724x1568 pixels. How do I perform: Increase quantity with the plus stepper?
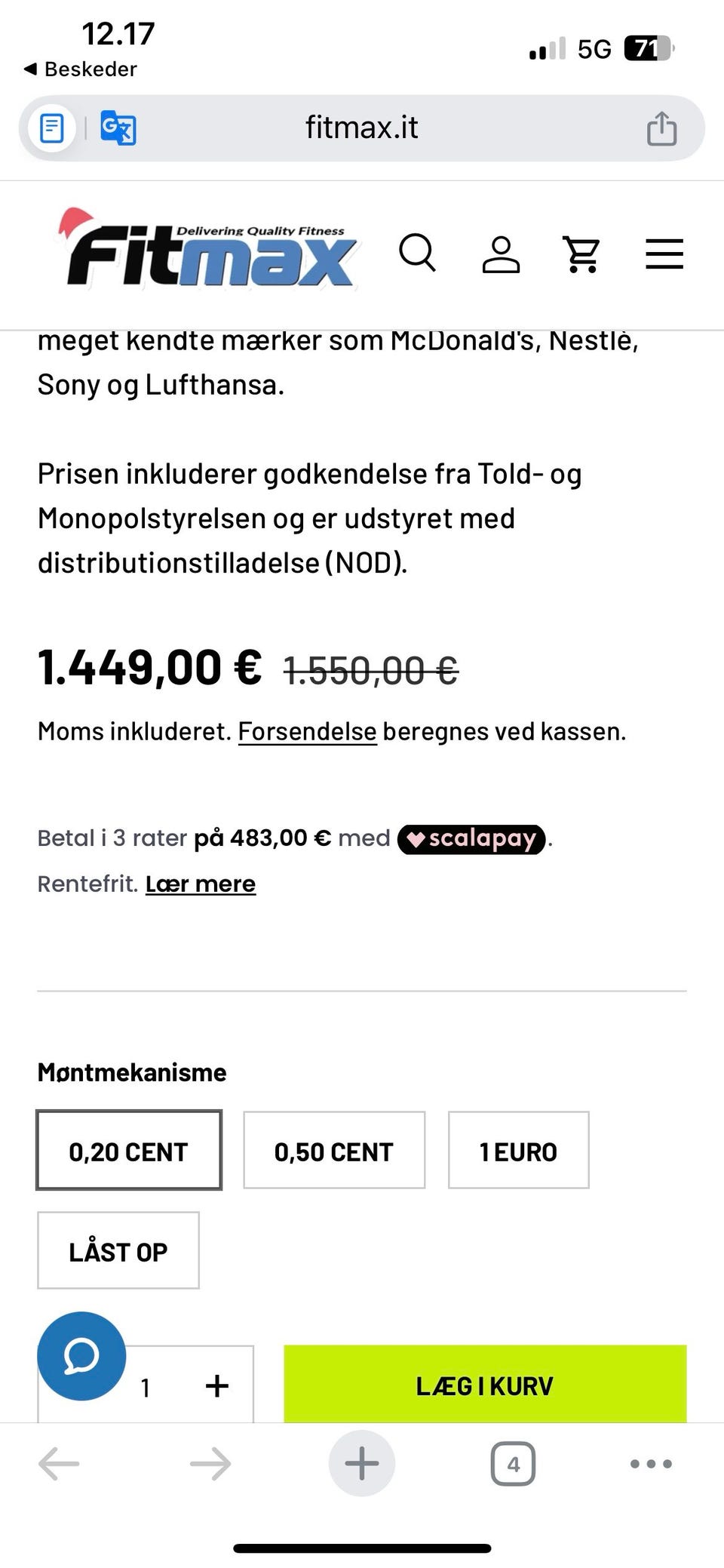[216, 1385]
